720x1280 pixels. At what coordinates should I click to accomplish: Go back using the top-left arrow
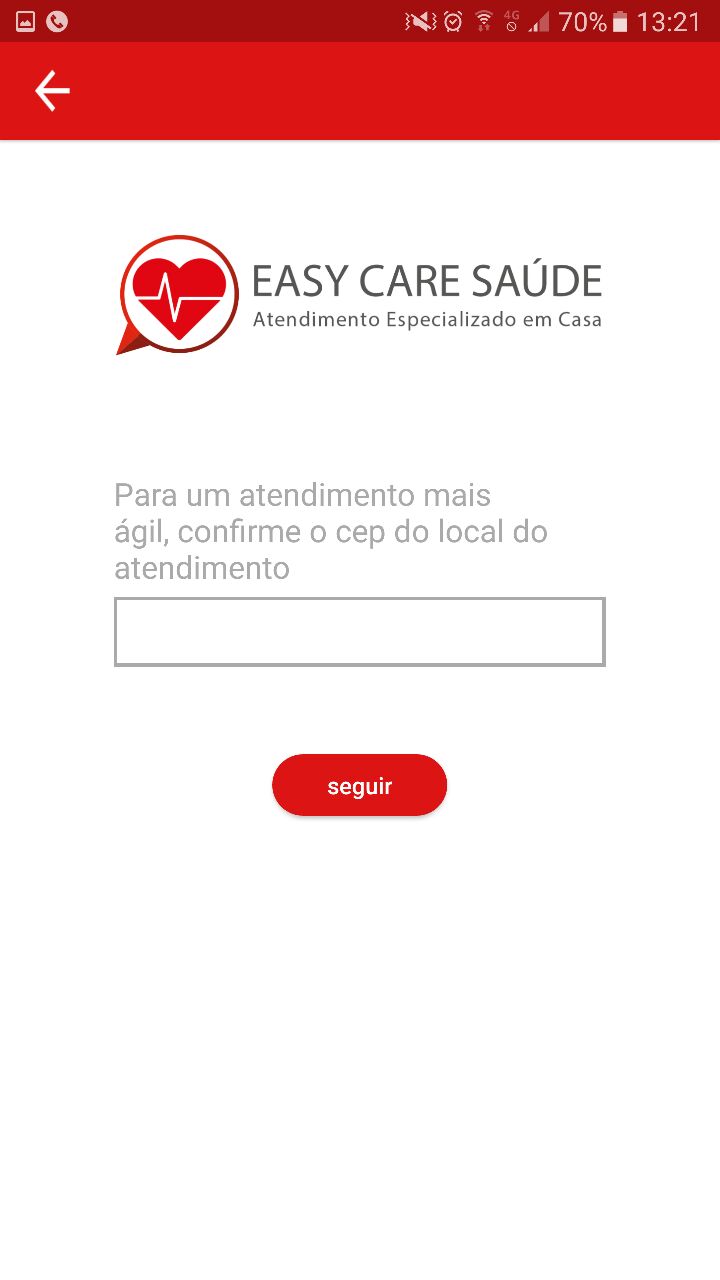tap(52, 91)
